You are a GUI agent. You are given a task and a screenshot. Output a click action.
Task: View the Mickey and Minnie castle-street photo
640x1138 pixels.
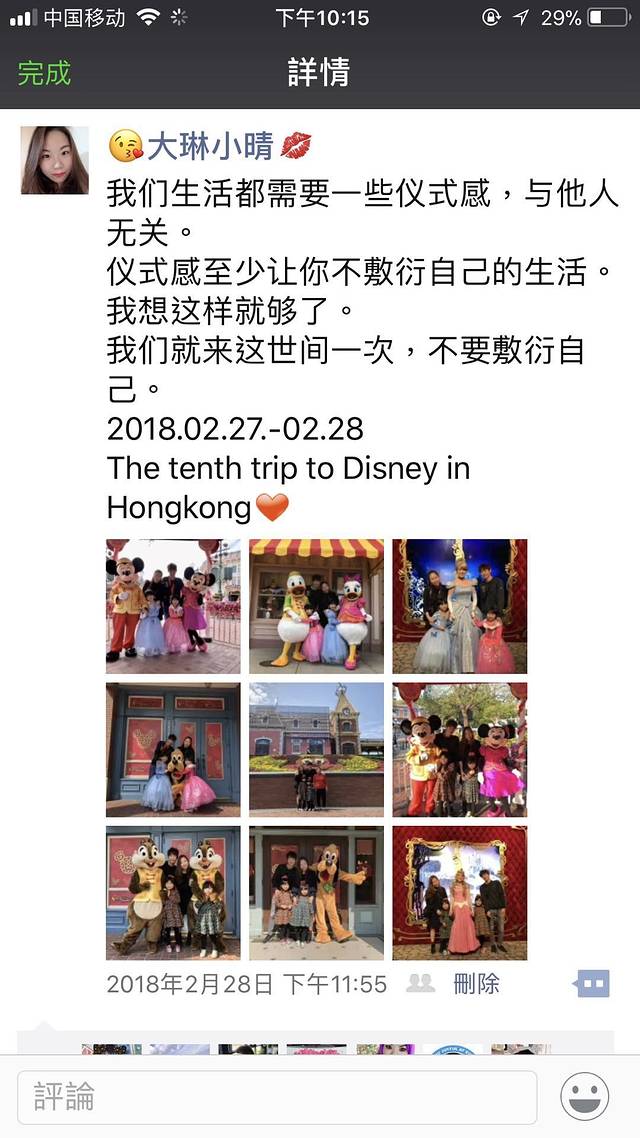pyautogui.click(x=173, y=606)
